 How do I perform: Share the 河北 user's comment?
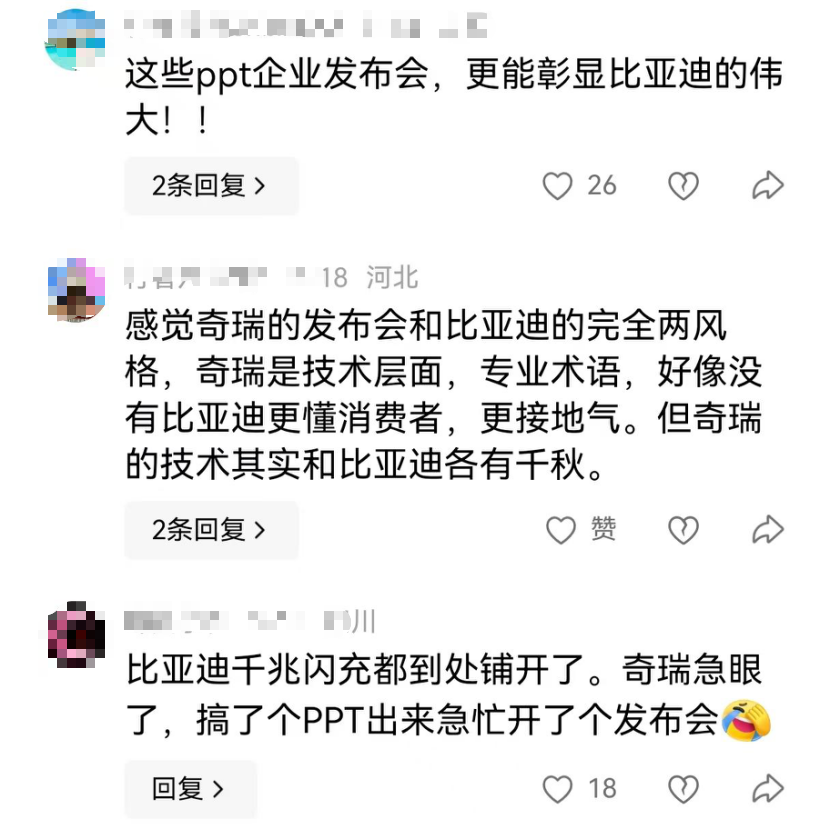pos(767,530)
